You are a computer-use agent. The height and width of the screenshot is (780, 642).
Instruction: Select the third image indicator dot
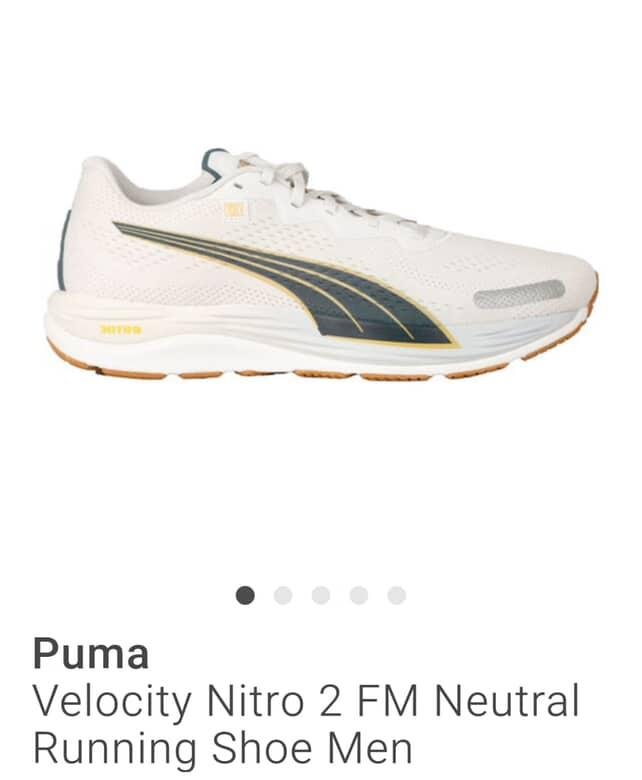click(x=321, y=596)
